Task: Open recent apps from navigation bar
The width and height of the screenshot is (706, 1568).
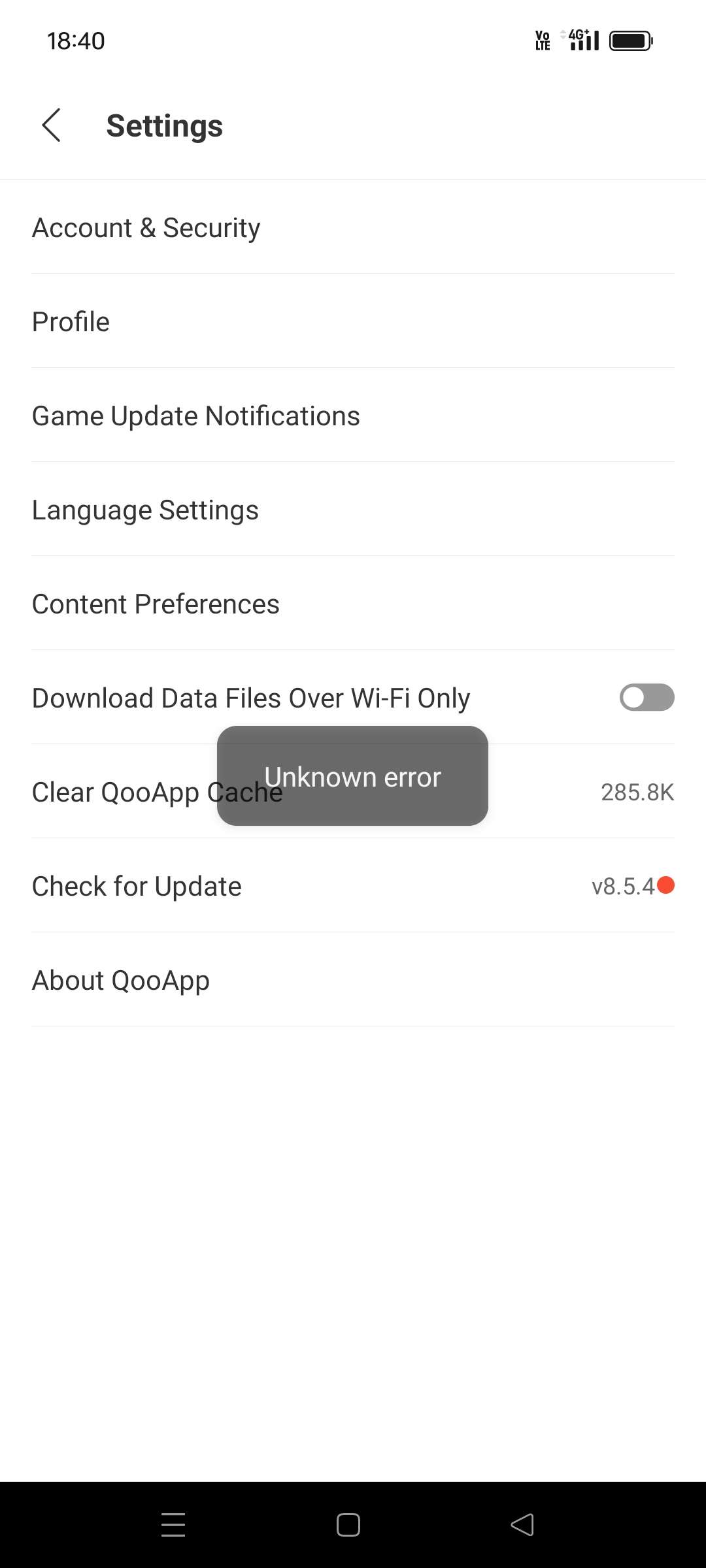Action: tap(173, 1525)
